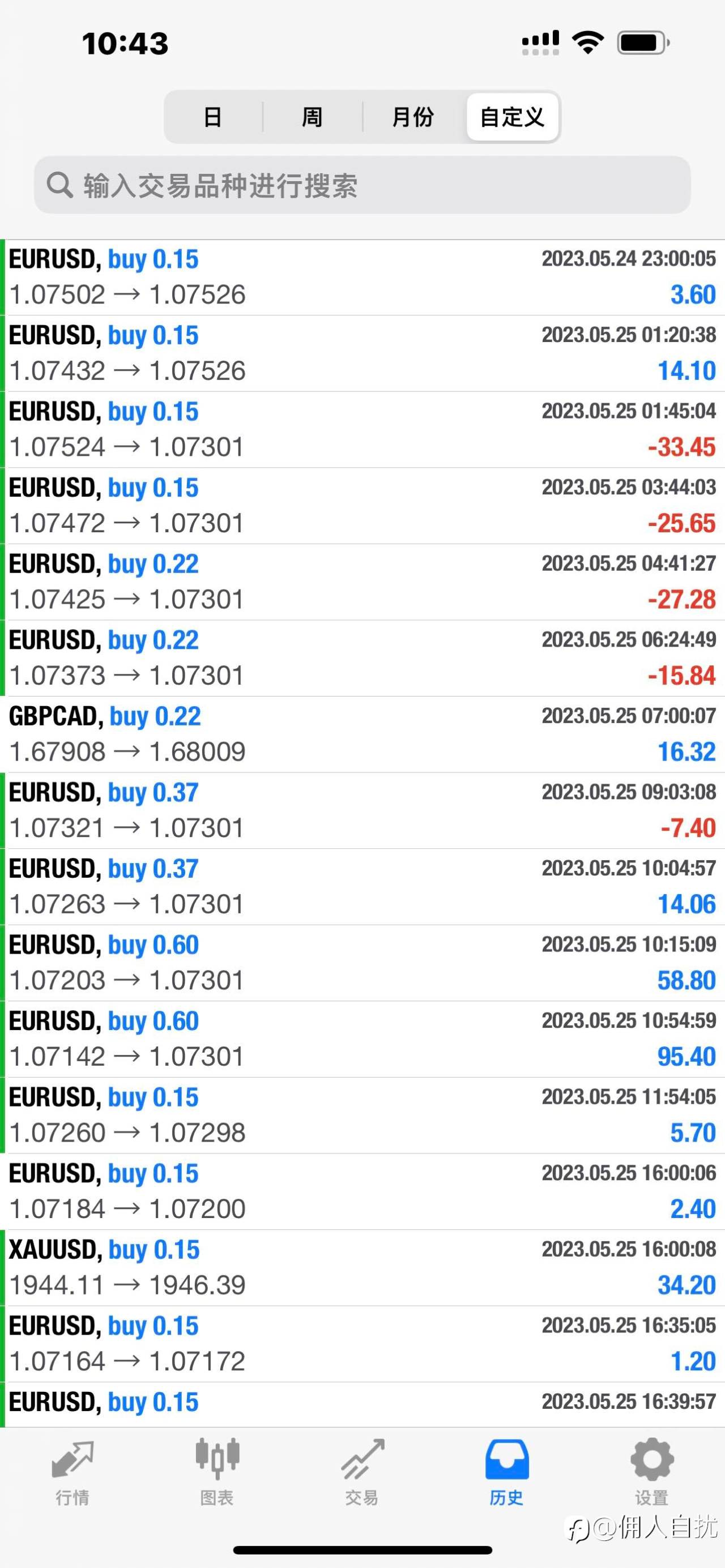The height and width of the screenshot is (1568, 725).
Task: Switch to the 日 period filter
Action: point(213,117)
